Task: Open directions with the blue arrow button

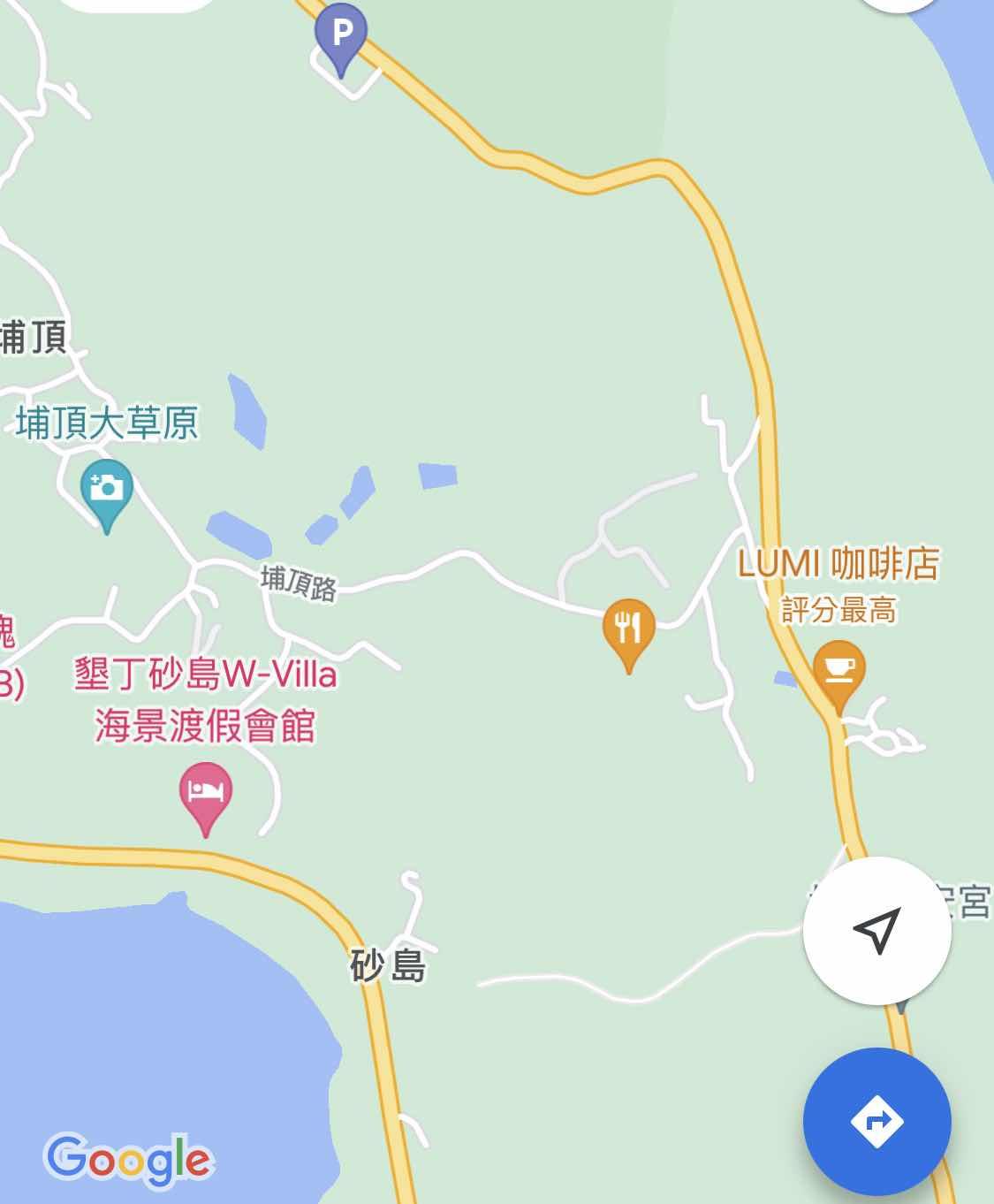Action: [x=876, y=1121]
